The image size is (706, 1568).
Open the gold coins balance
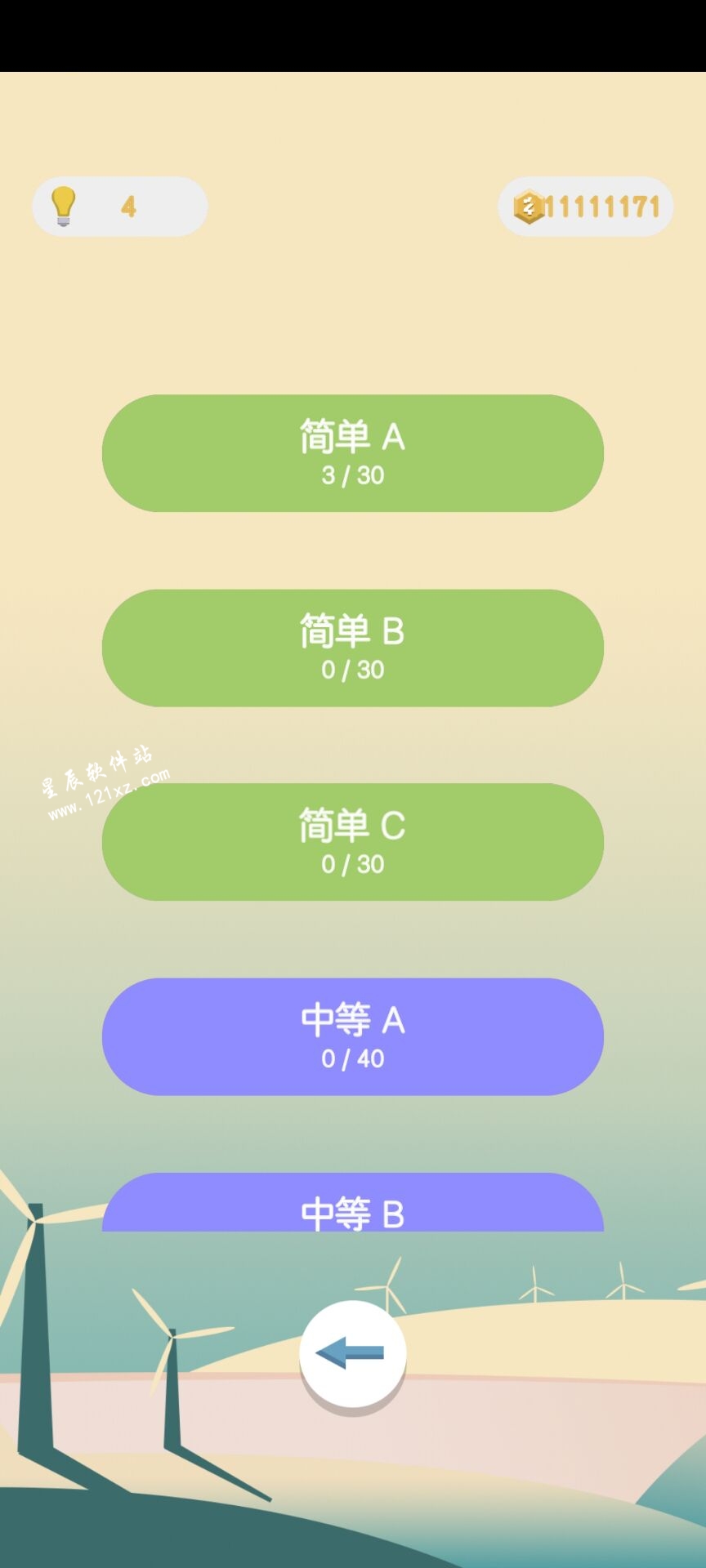click(x=586, y=207)
